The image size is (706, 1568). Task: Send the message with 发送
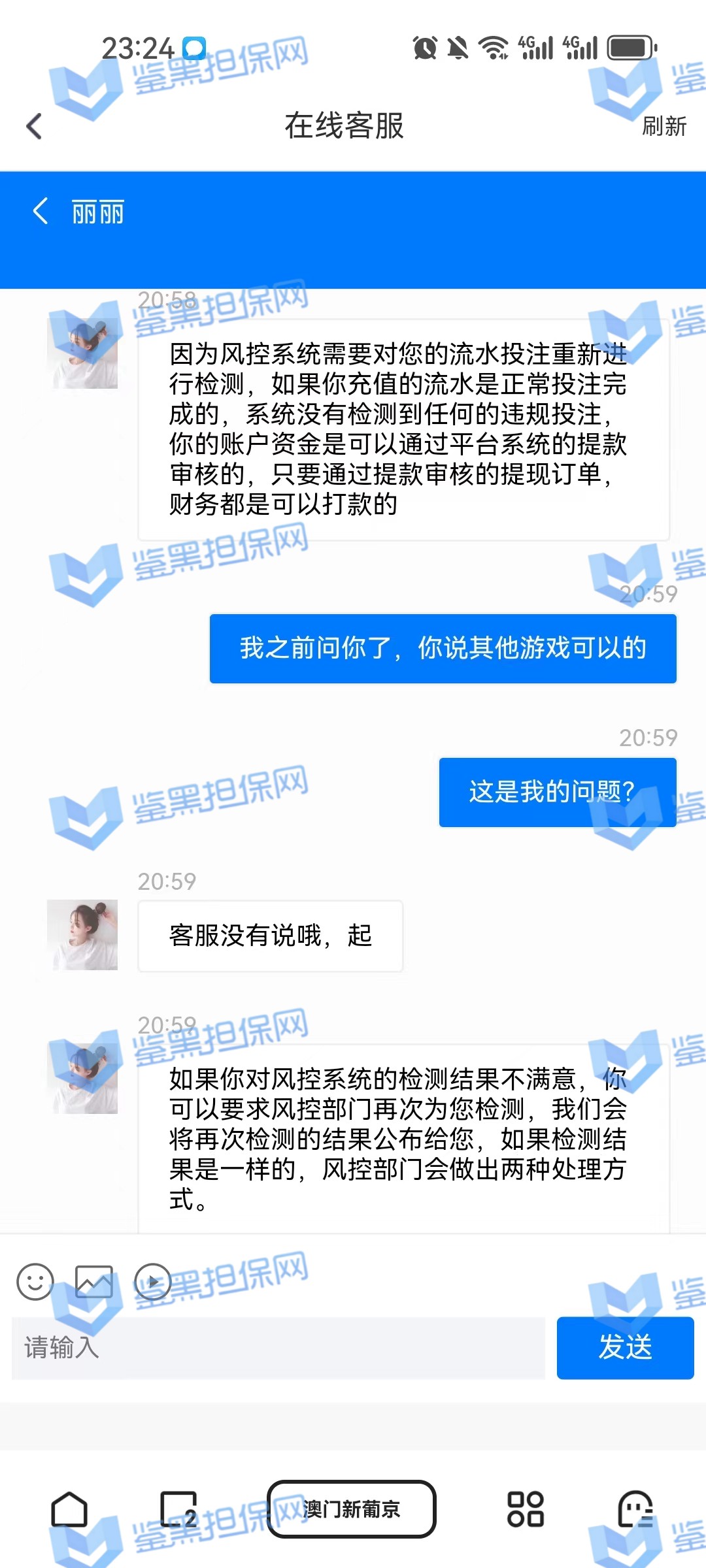tap(625, 1348)
